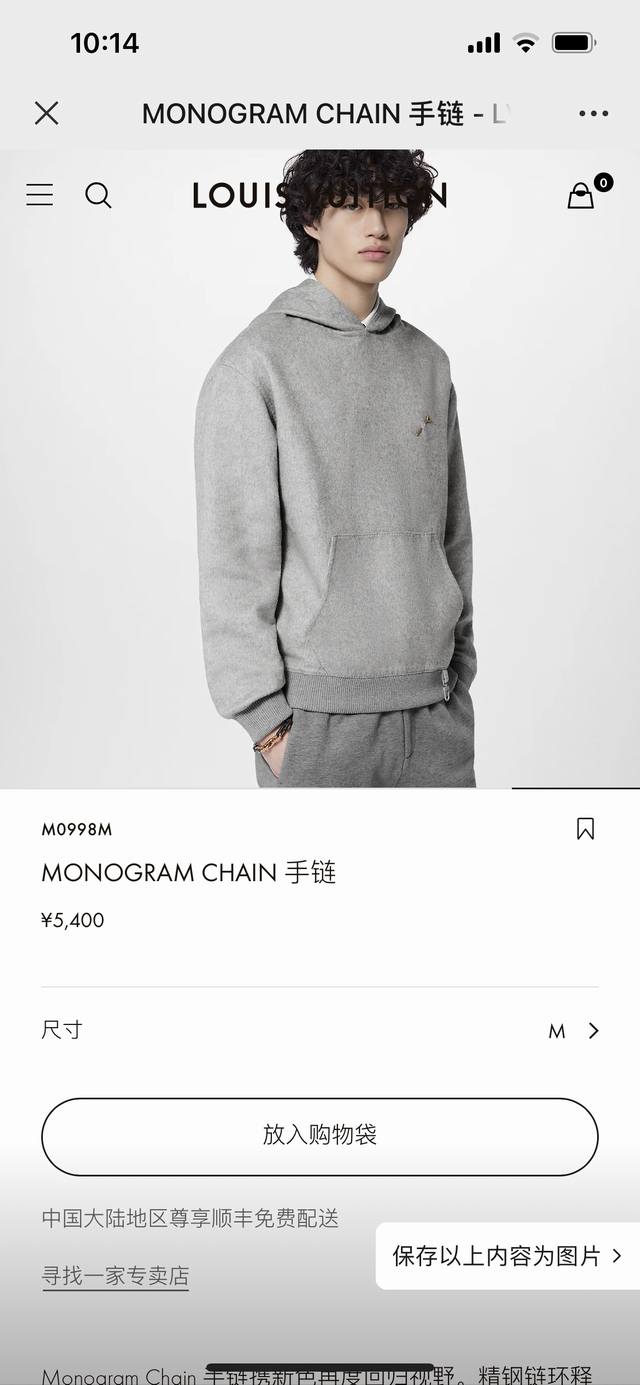Viewport: 640px width, 1385px height.
Task: Open the 尺寸 size selector
Action: [x=320, y=1030]
